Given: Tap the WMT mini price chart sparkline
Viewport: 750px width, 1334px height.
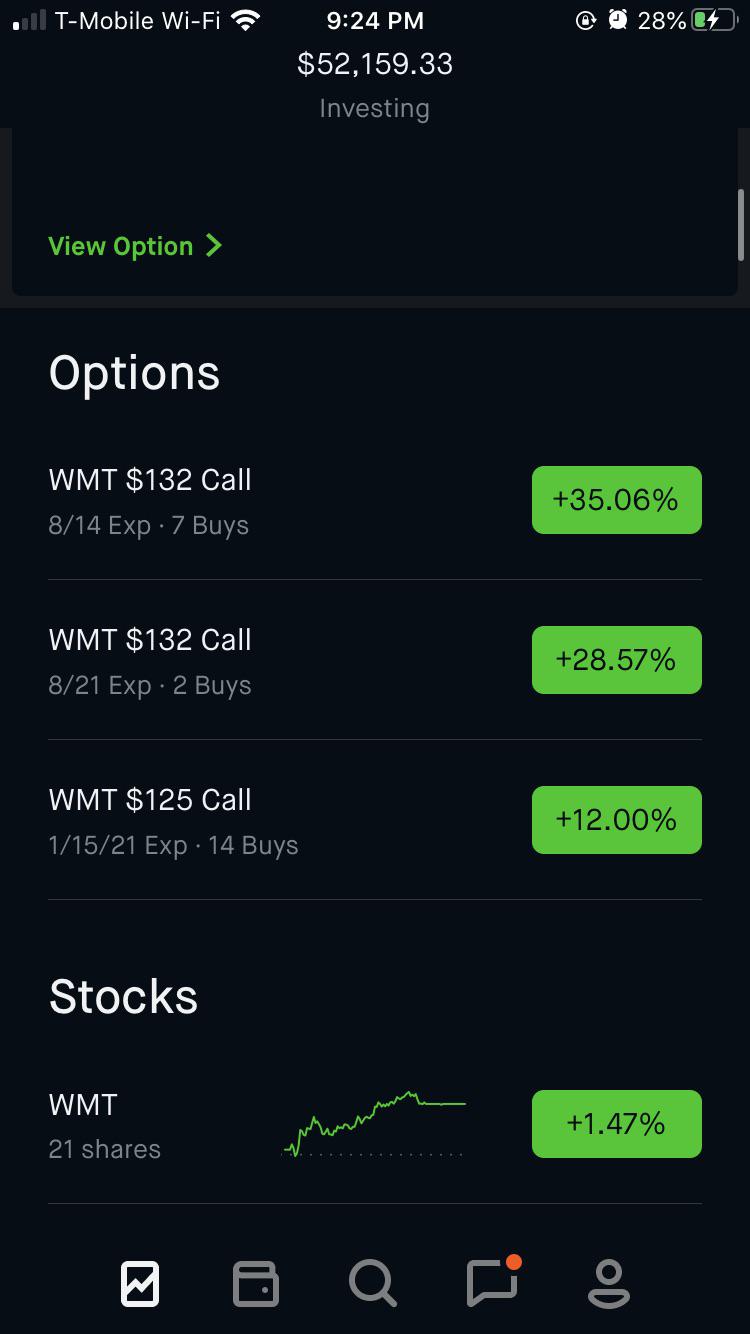Looking at the screenshot, I should tap(375, 1123).
